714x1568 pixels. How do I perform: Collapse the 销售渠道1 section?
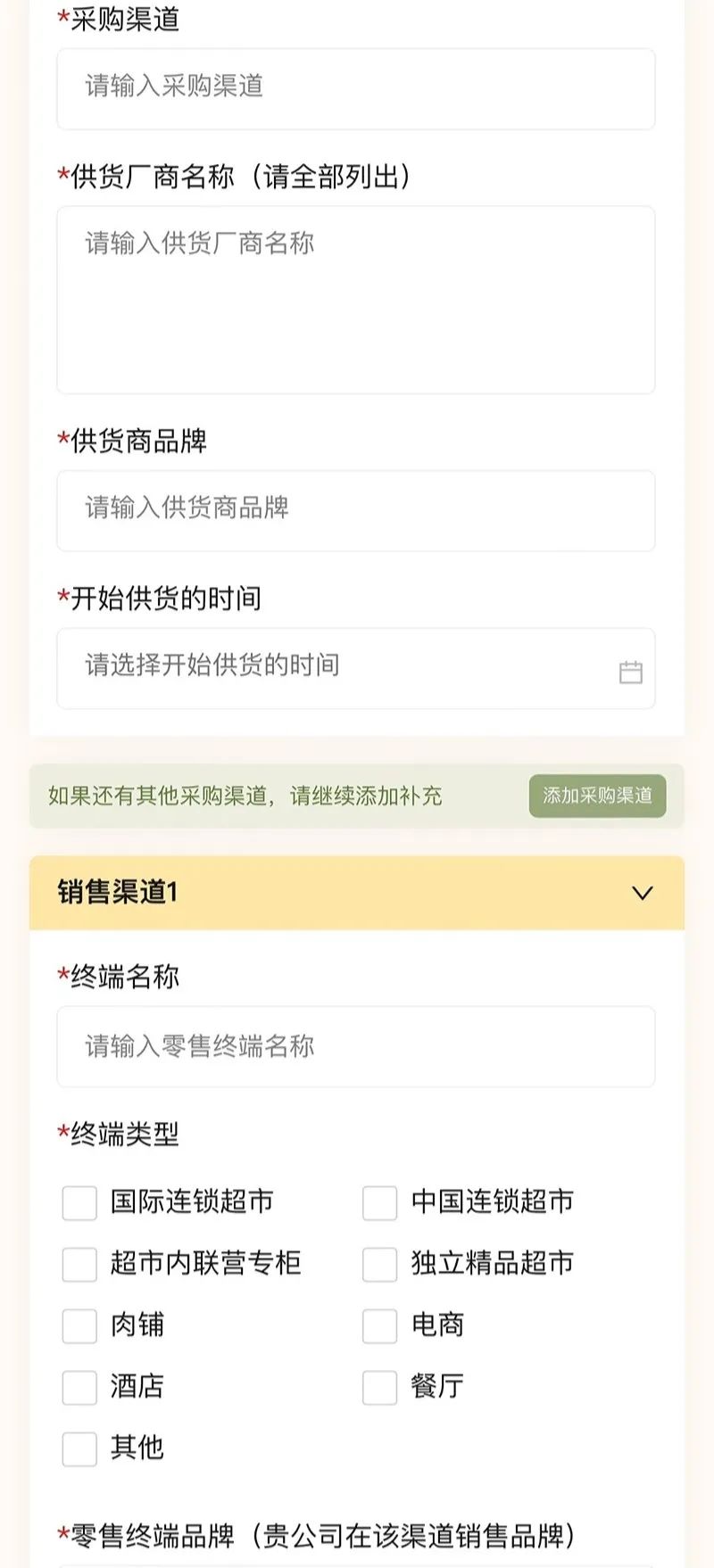pos(642,893)
